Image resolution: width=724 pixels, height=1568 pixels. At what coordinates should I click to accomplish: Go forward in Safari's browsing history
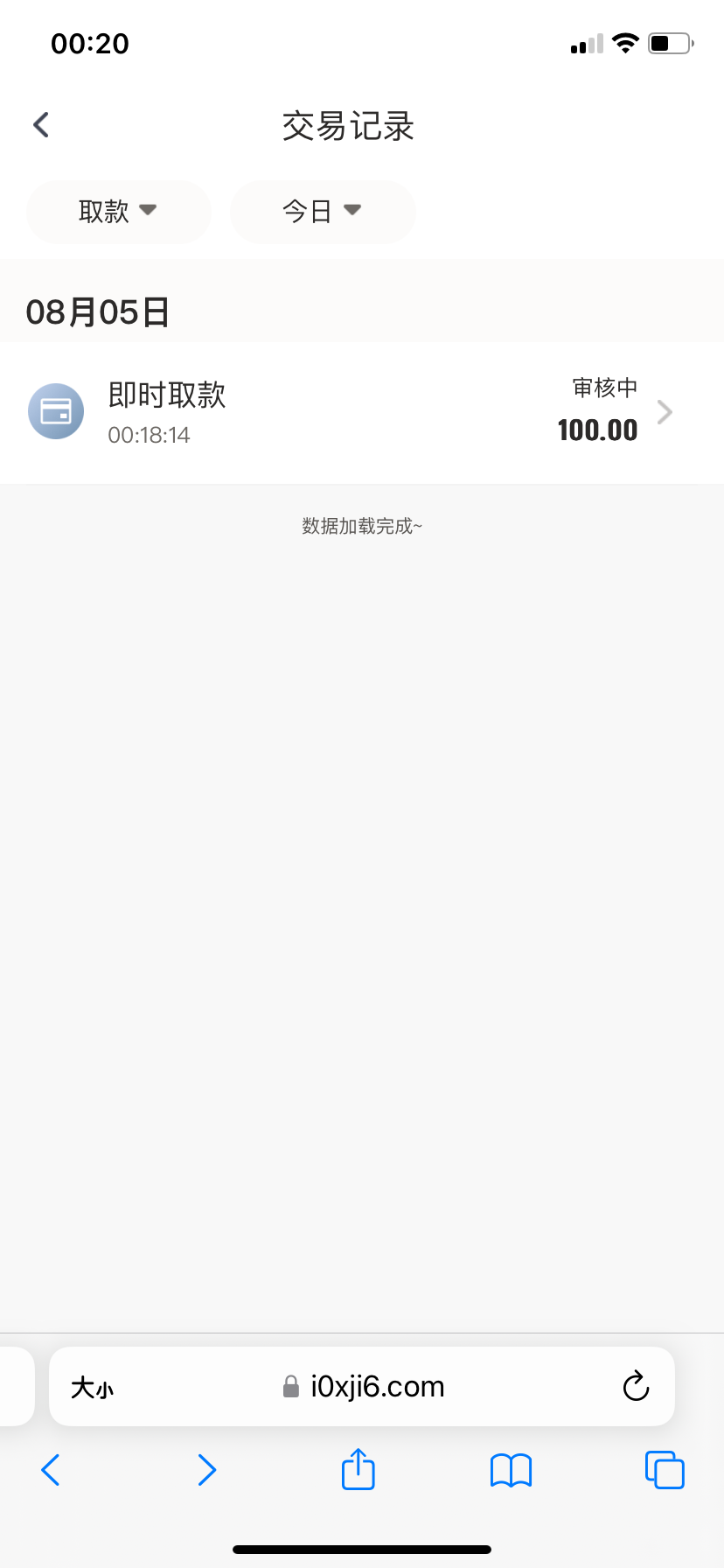click(x=206, y=1470)
